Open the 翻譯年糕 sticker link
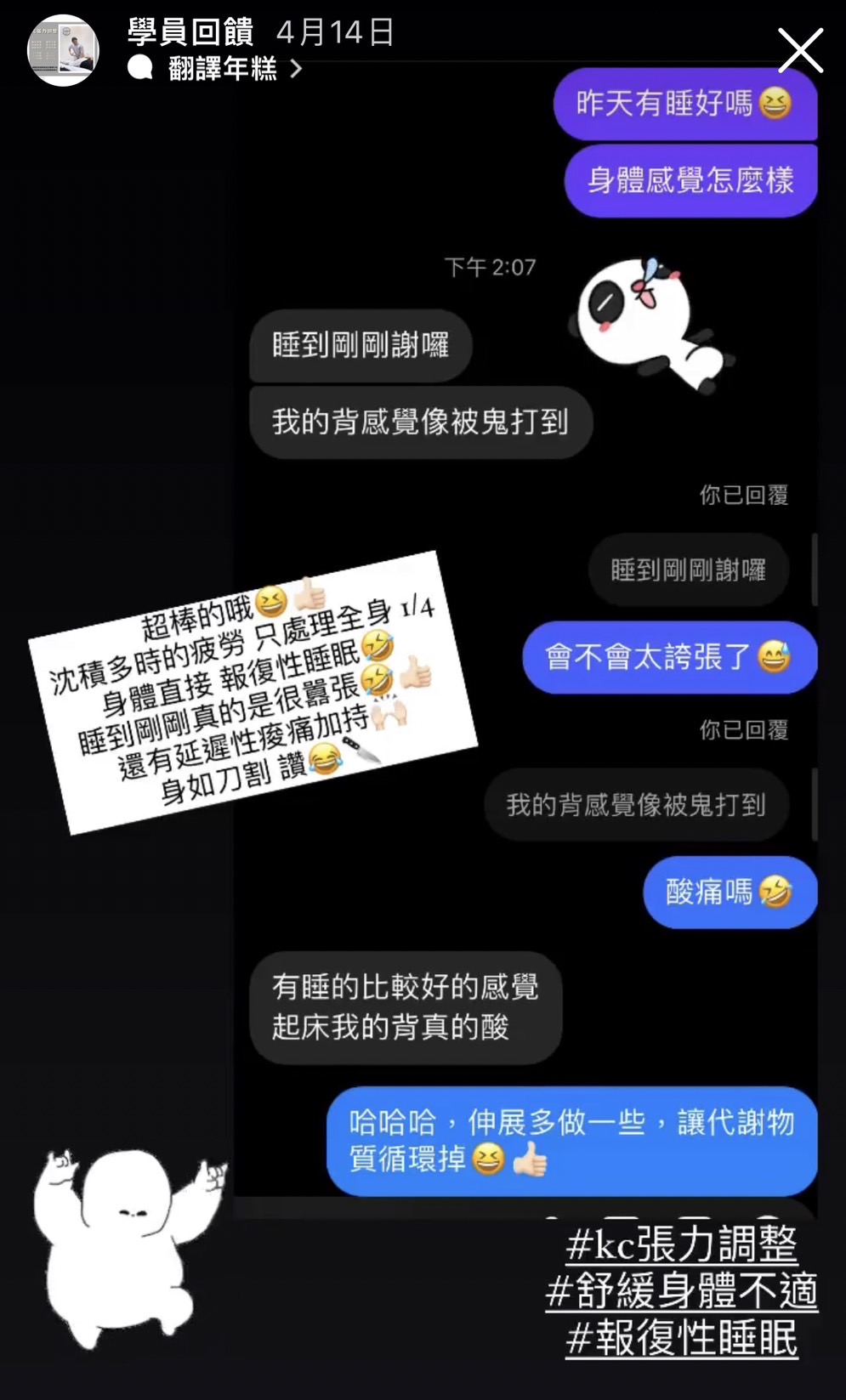The width and height of the screenshot is (846, 1400). pyautogui.click(x=215, y=69)
